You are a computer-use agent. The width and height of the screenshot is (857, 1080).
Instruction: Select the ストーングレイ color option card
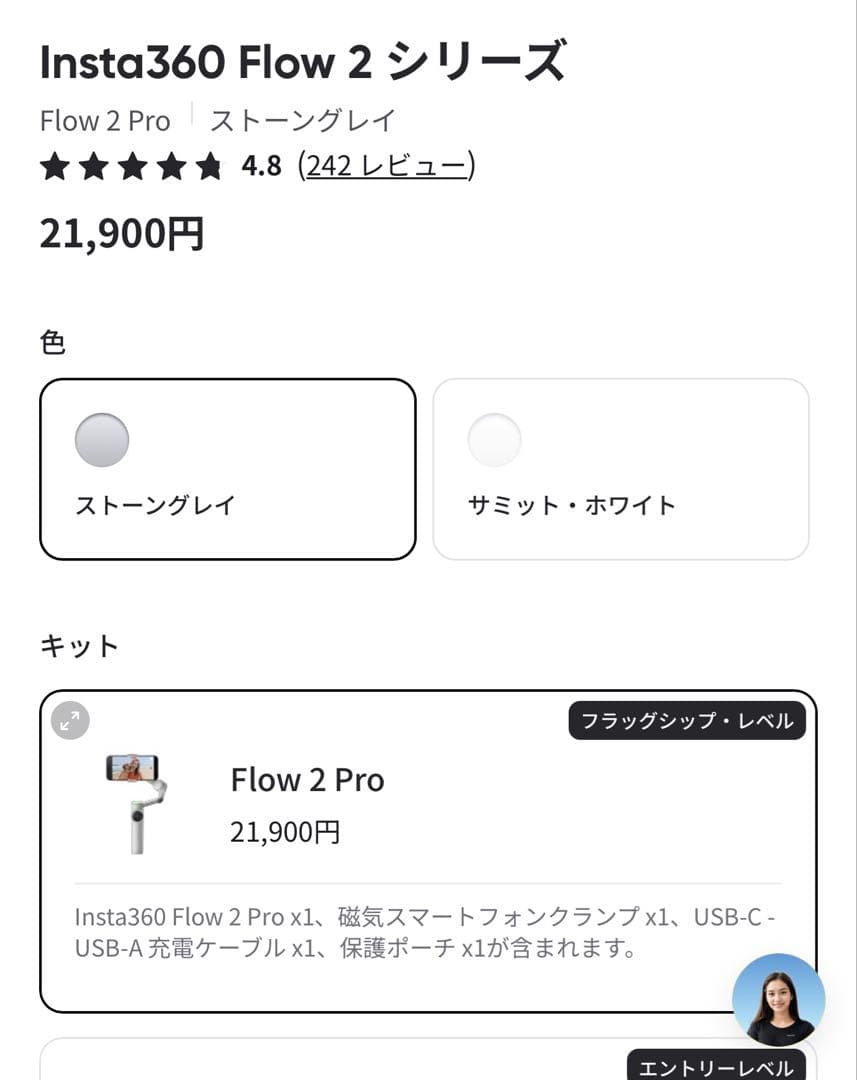point(228,467)
